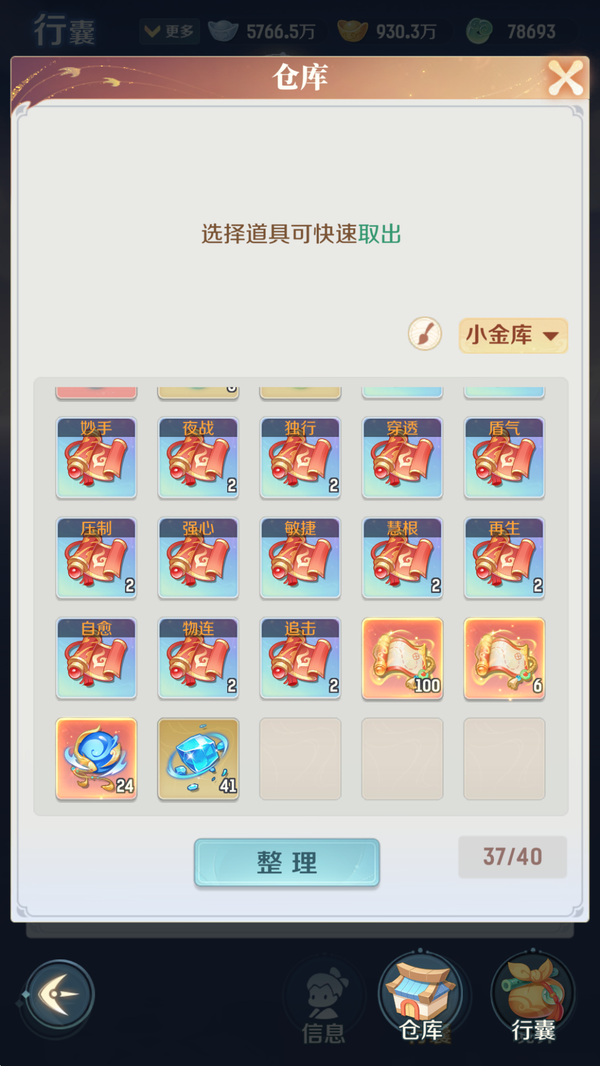The image size is (600, 1066).
Task: Select the 强心 scroll item
Action: point(198,558)
